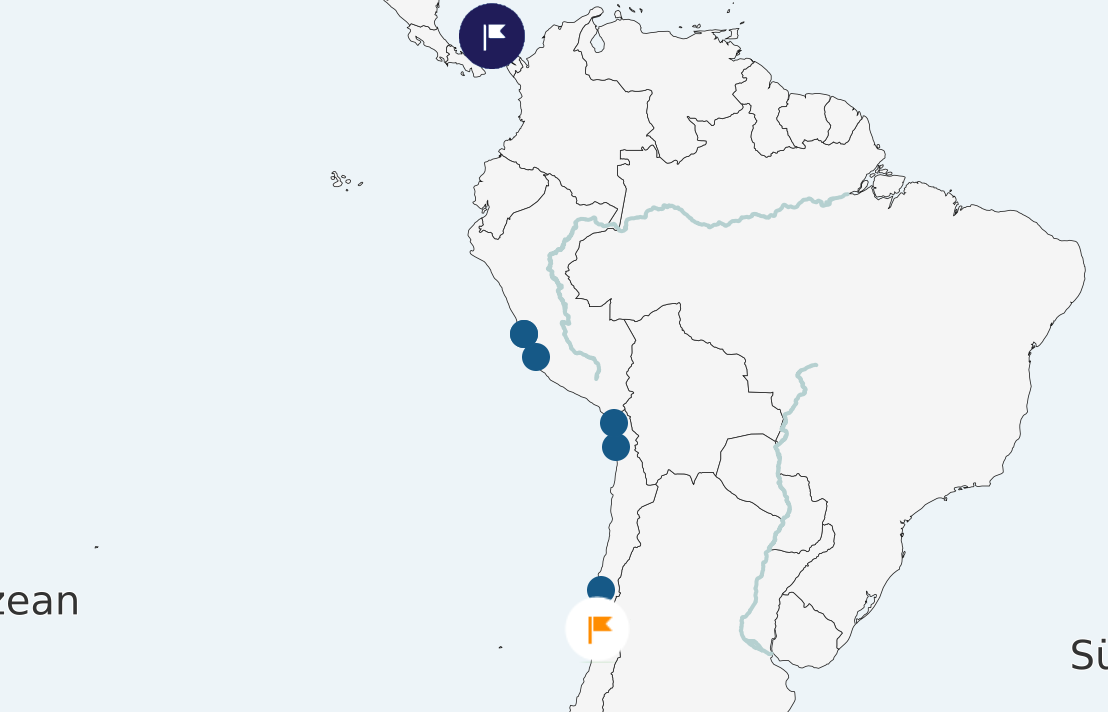Select the blue stop dot at the Peru–Chile border

point(613,422)
